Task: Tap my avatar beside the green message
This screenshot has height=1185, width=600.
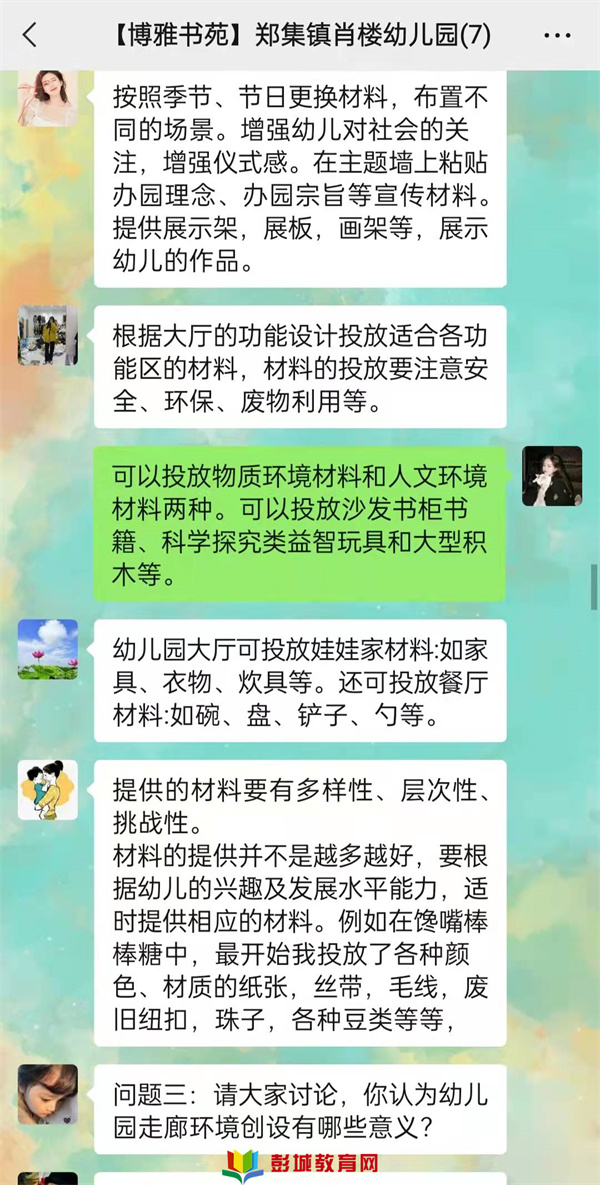Action: coord(551,476)
